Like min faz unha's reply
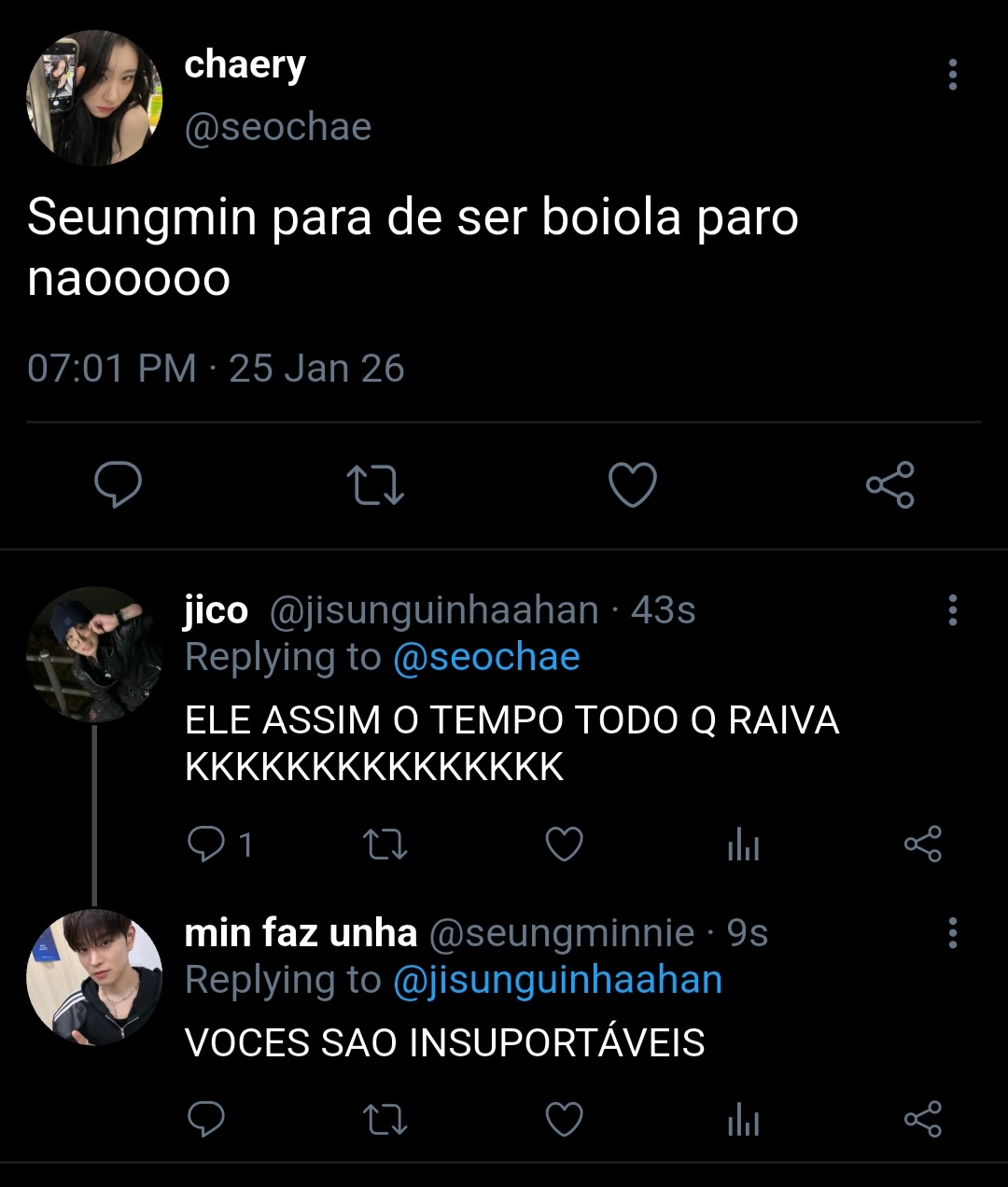The width and height of the screenshot is (1008, 1187). pos(564,1119)
